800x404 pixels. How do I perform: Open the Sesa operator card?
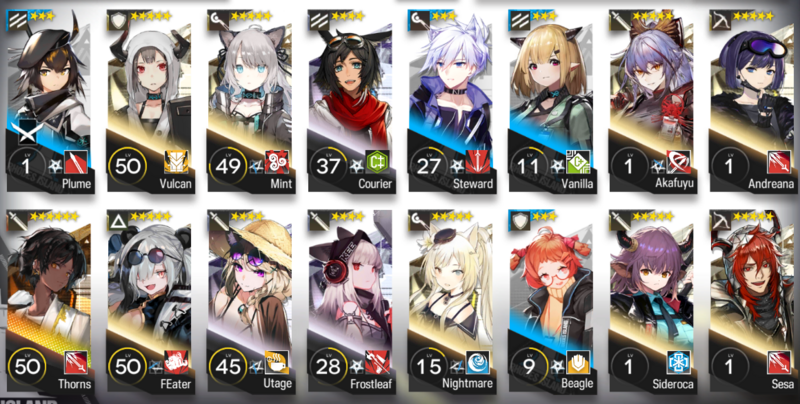(751, 300)
